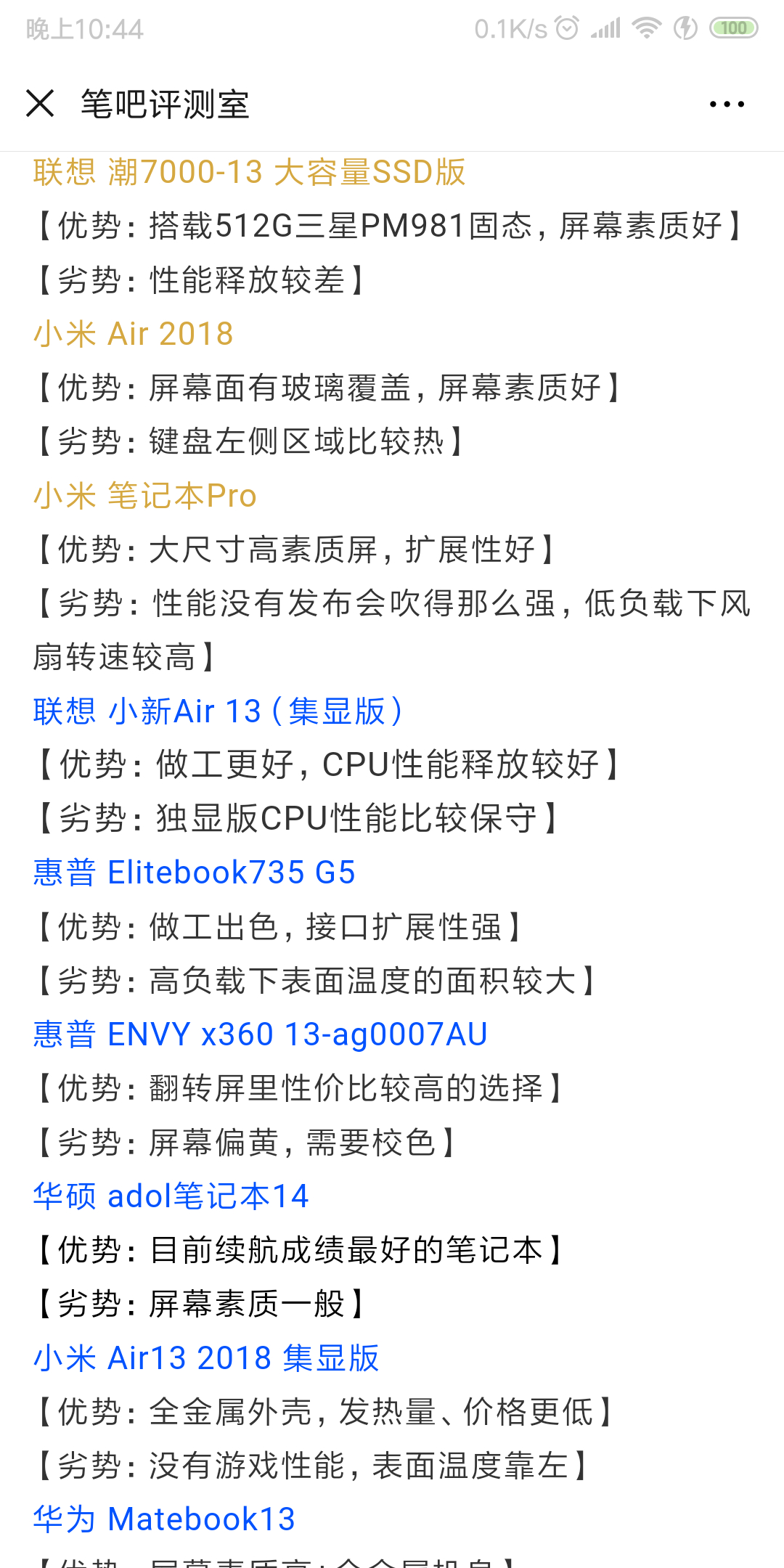The image size is (784, 1568).
Task: Open the 小米 Air 2018 link
Action: click(133, 335)
